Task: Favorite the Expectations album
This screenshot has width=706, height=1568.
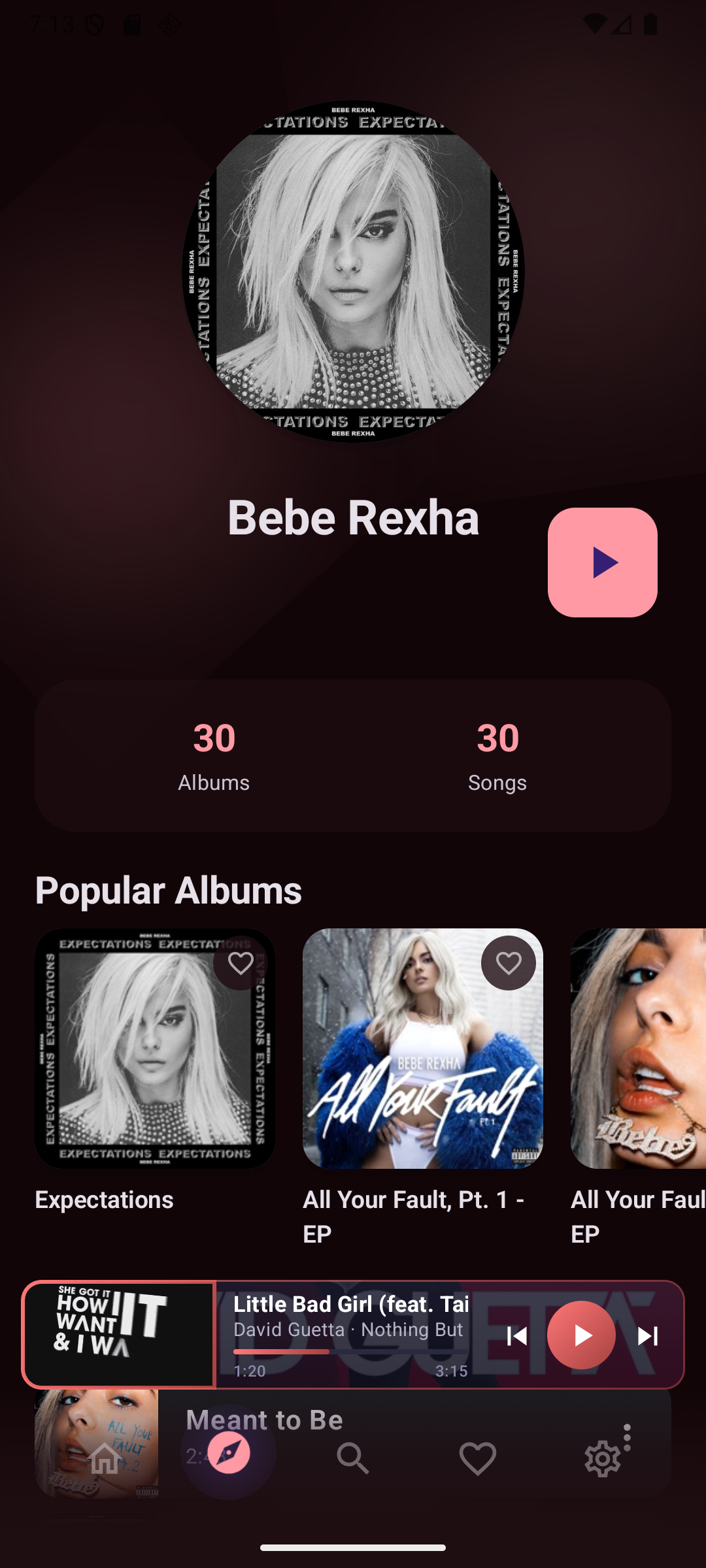Action: pos(241,964)
